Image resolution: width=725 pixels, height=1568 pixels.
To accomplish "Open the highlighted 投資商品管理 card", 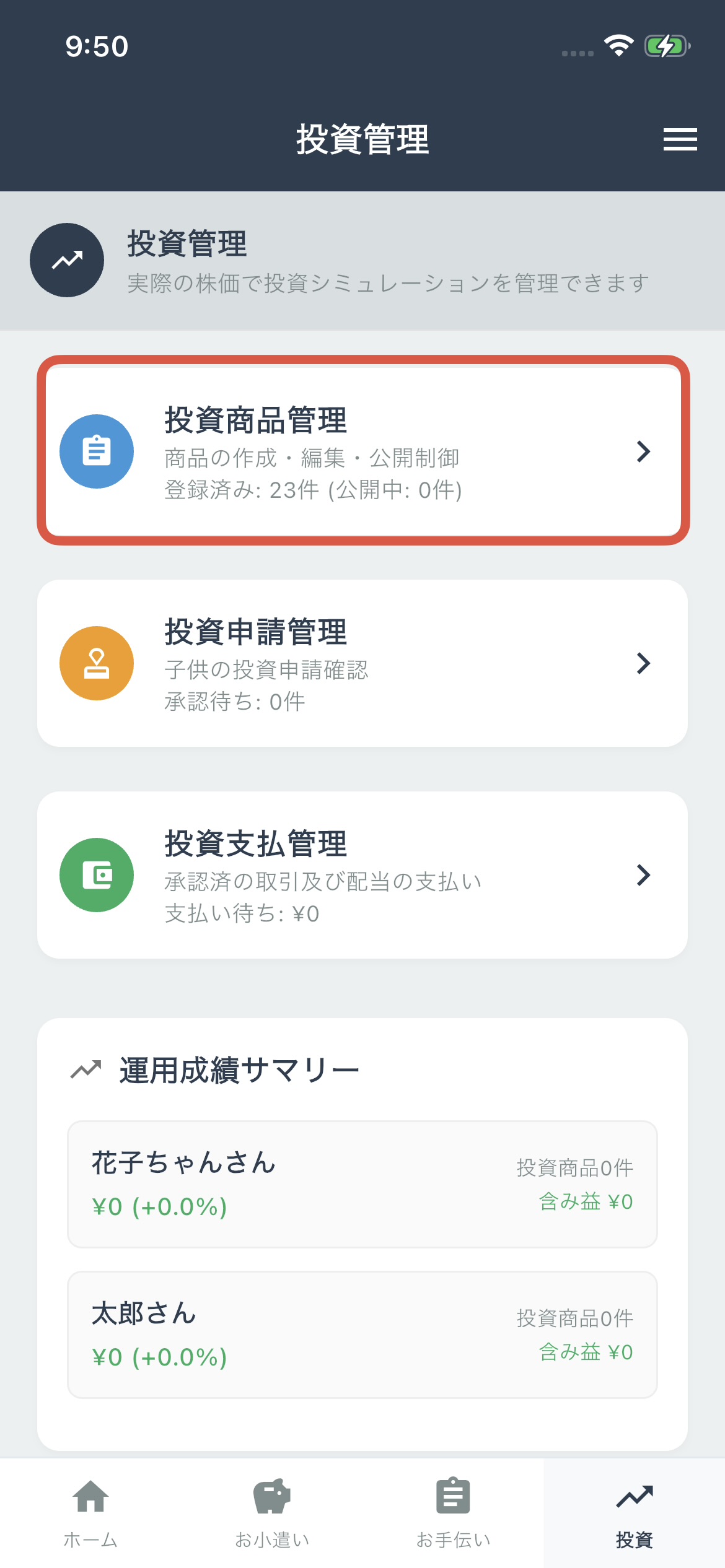I will 362,451.
